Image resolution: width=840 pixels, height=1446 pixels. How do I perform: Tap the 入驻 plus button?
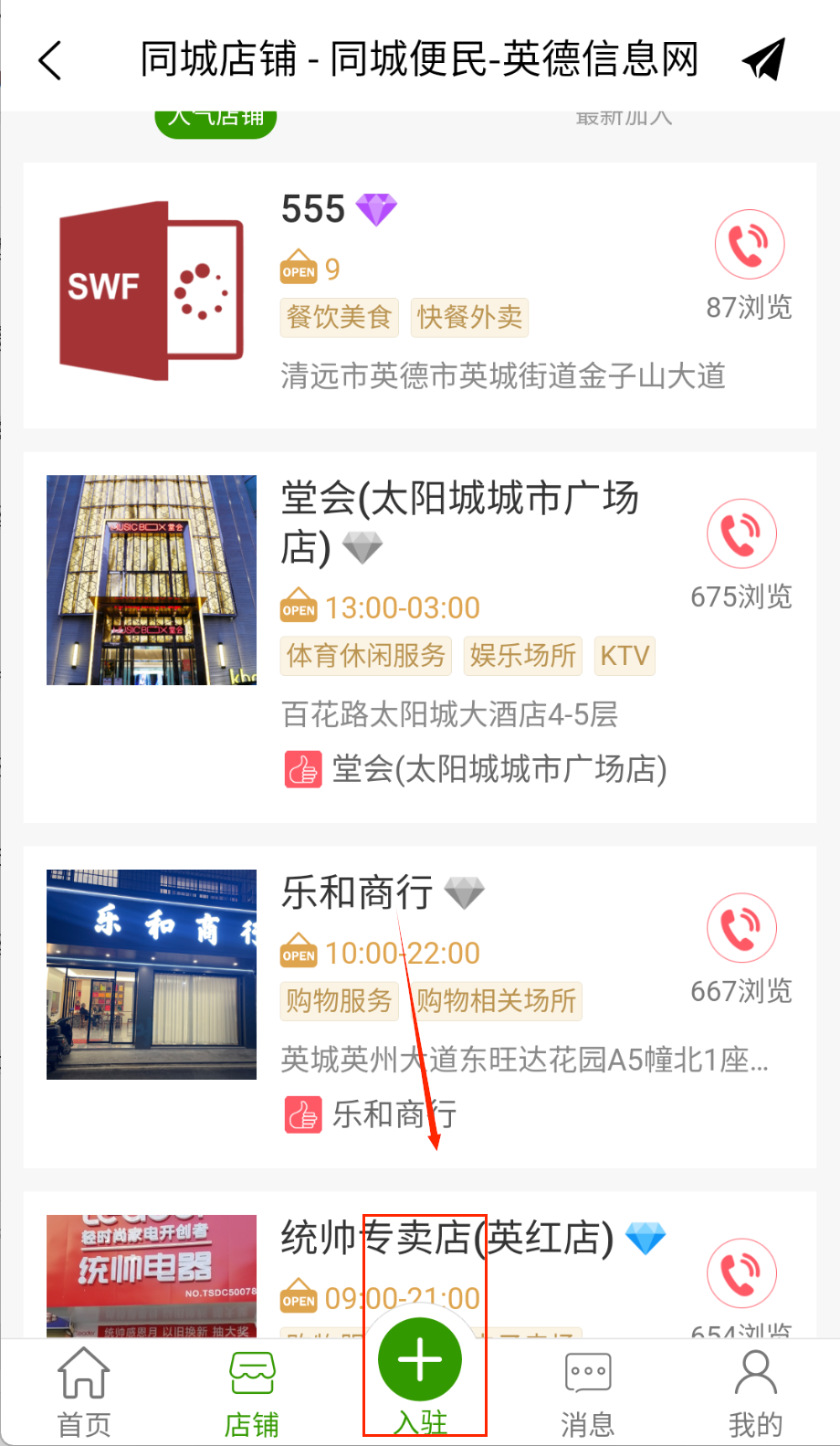pyautogui.click(x=420, y=1361)
